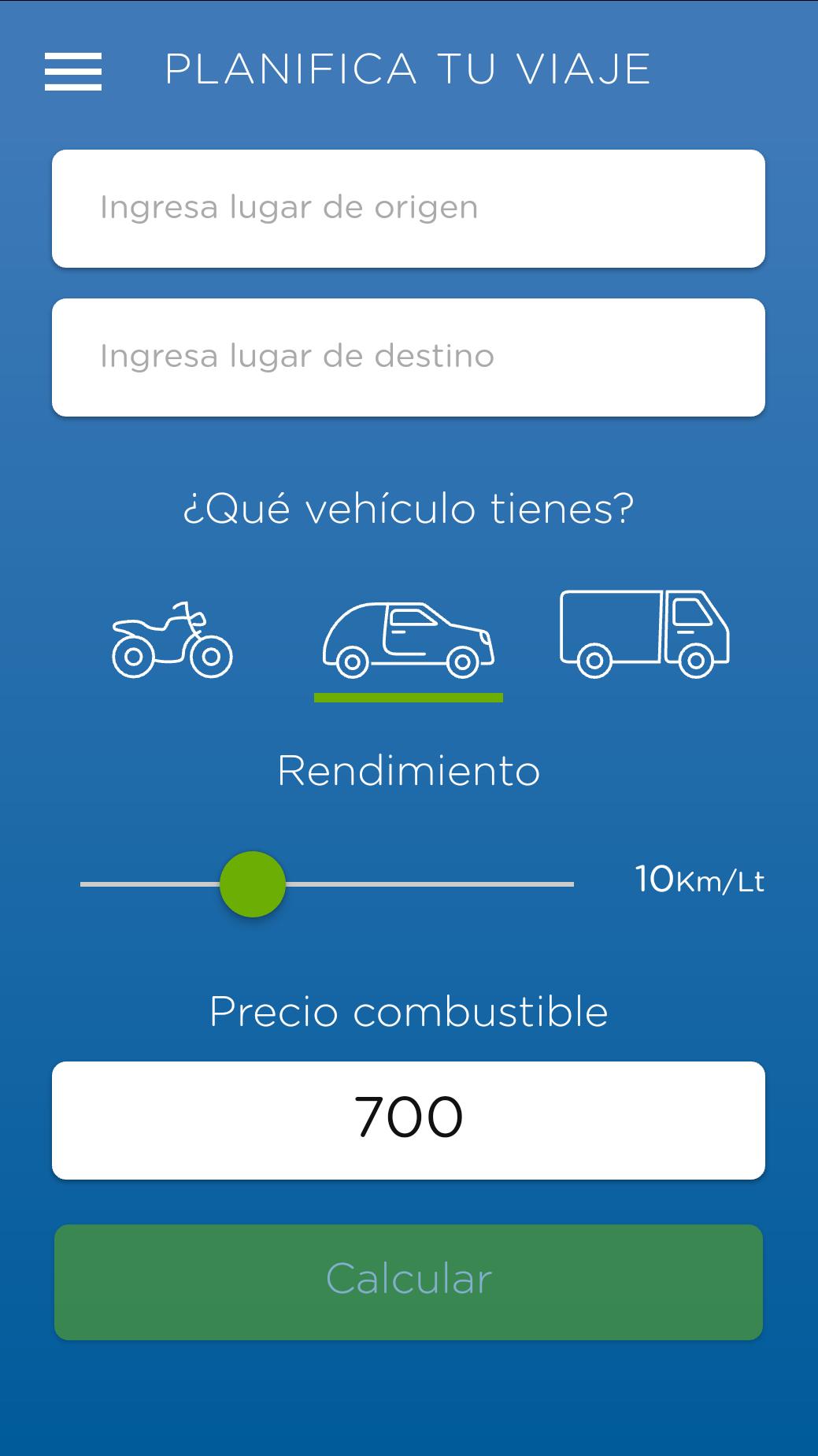The height and width of the screenshot is (1456, 818).
Task: Tap the 10Km/Lt reading
Action: click(x=699, y=879)
